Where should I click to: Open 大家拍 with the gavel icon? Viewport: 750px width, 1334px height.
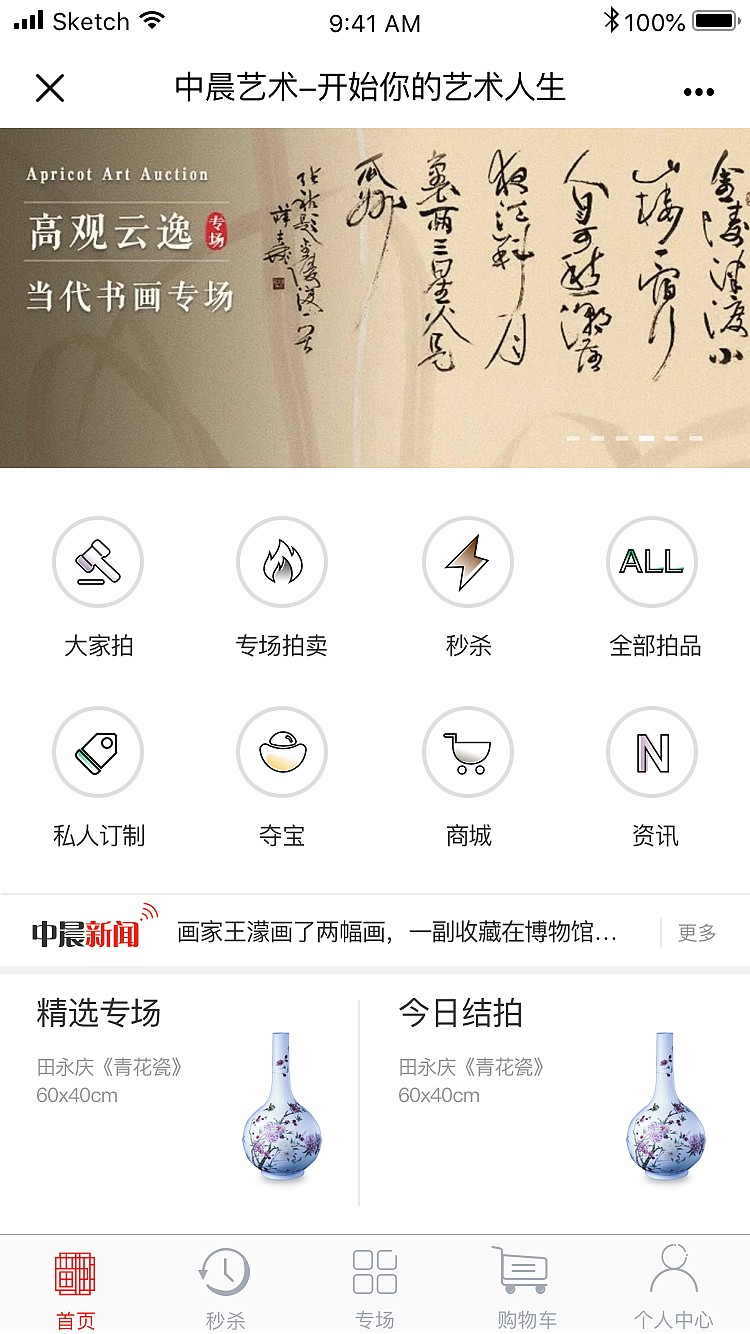coord(97,562)
